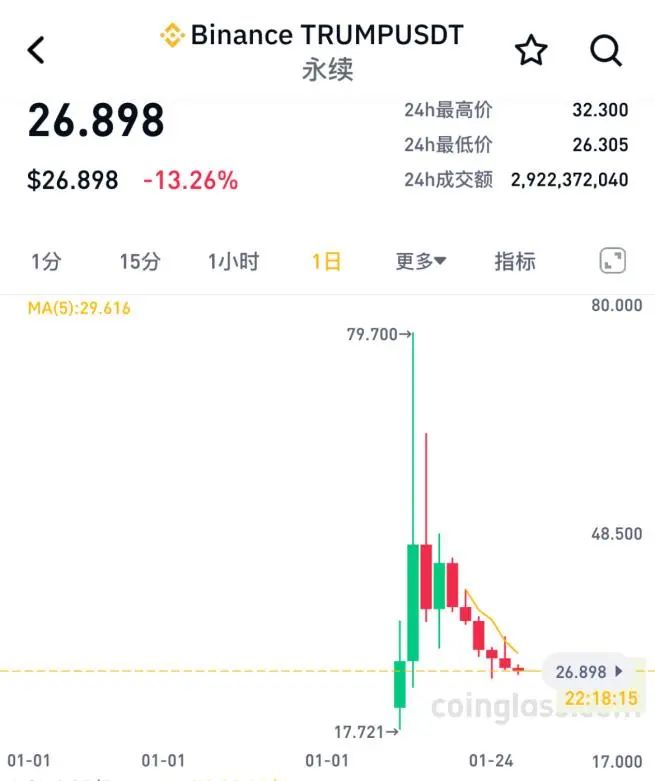Add TRUMPUSDT to favorites with the star

point(531,50)
